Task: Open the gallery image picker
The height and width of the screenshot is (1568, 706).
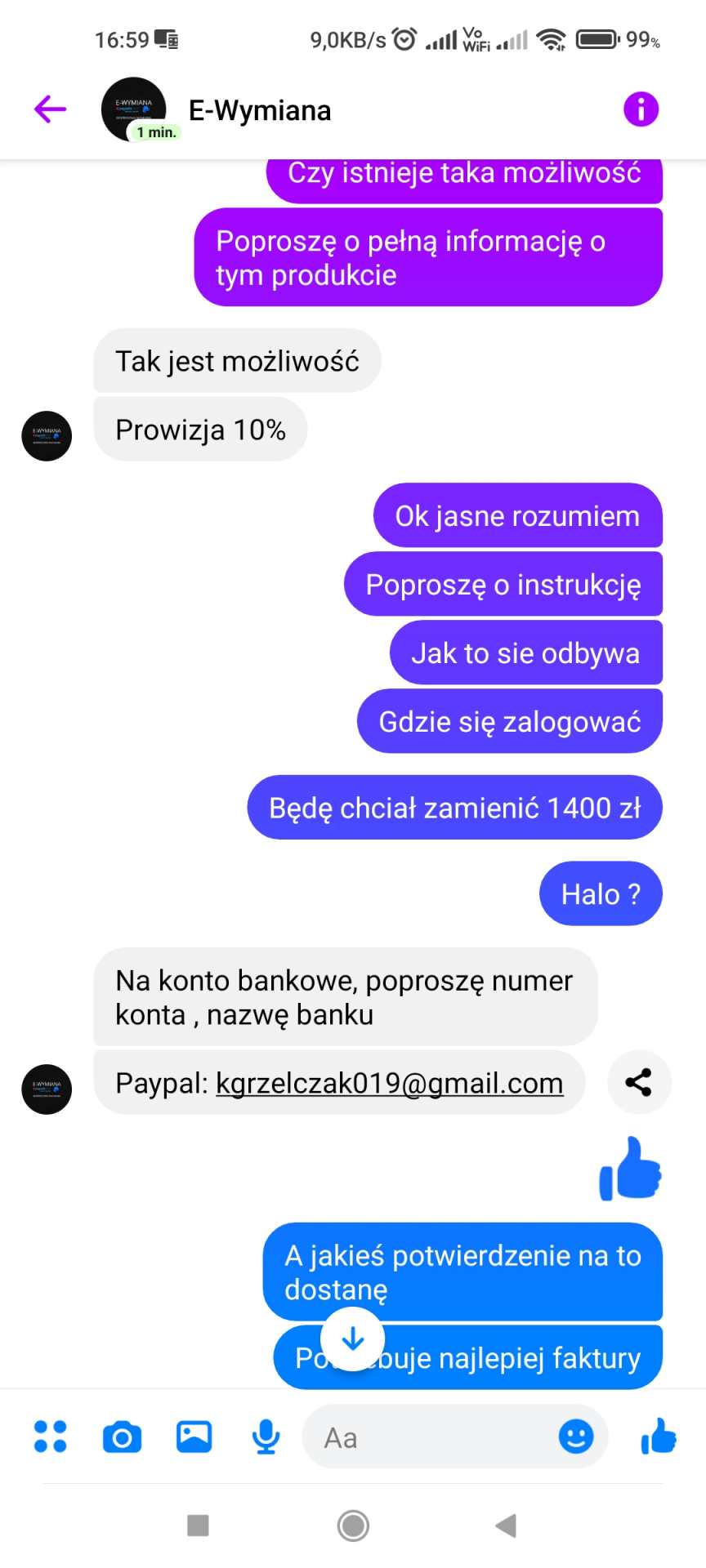Action: click(x=194, y=1437)
